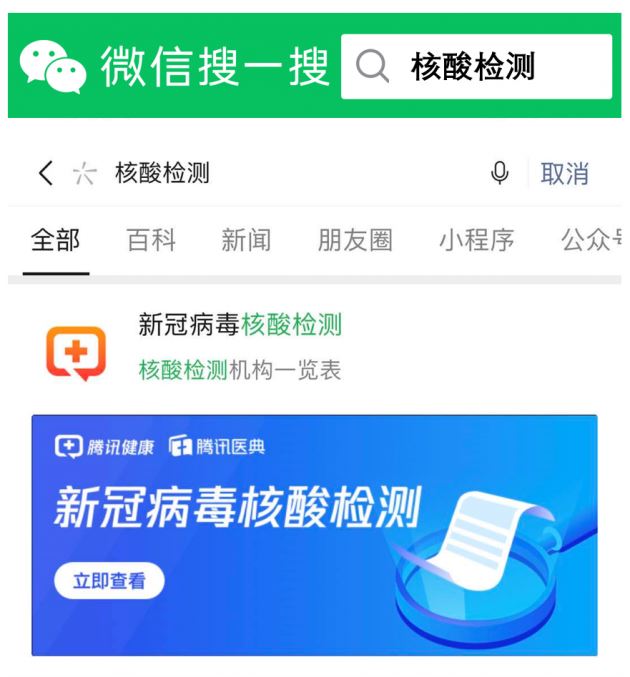Switch to the 百科 tab
This screenshot has height=677, width=630.
(x=151, y=240)
